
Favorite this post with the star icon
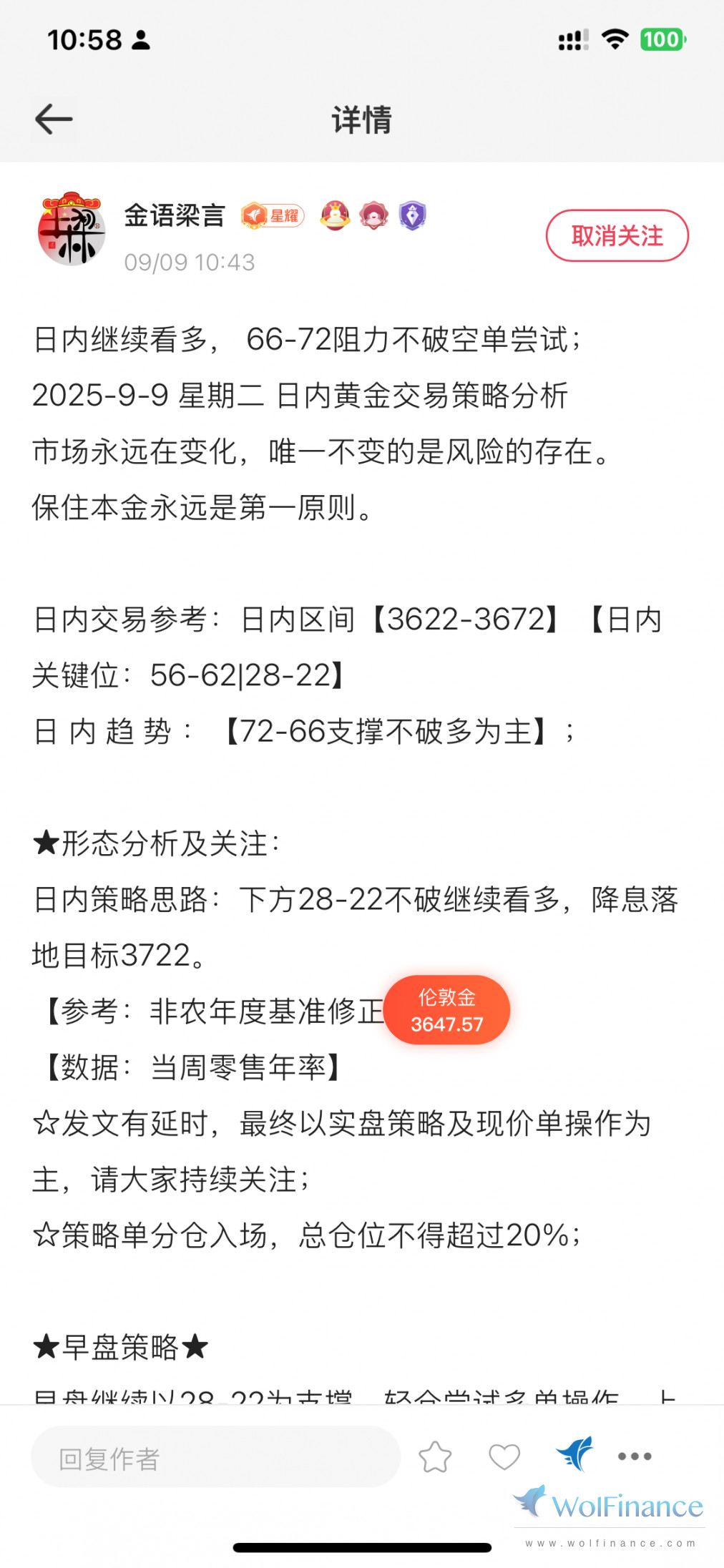[x=435, y=1456]
